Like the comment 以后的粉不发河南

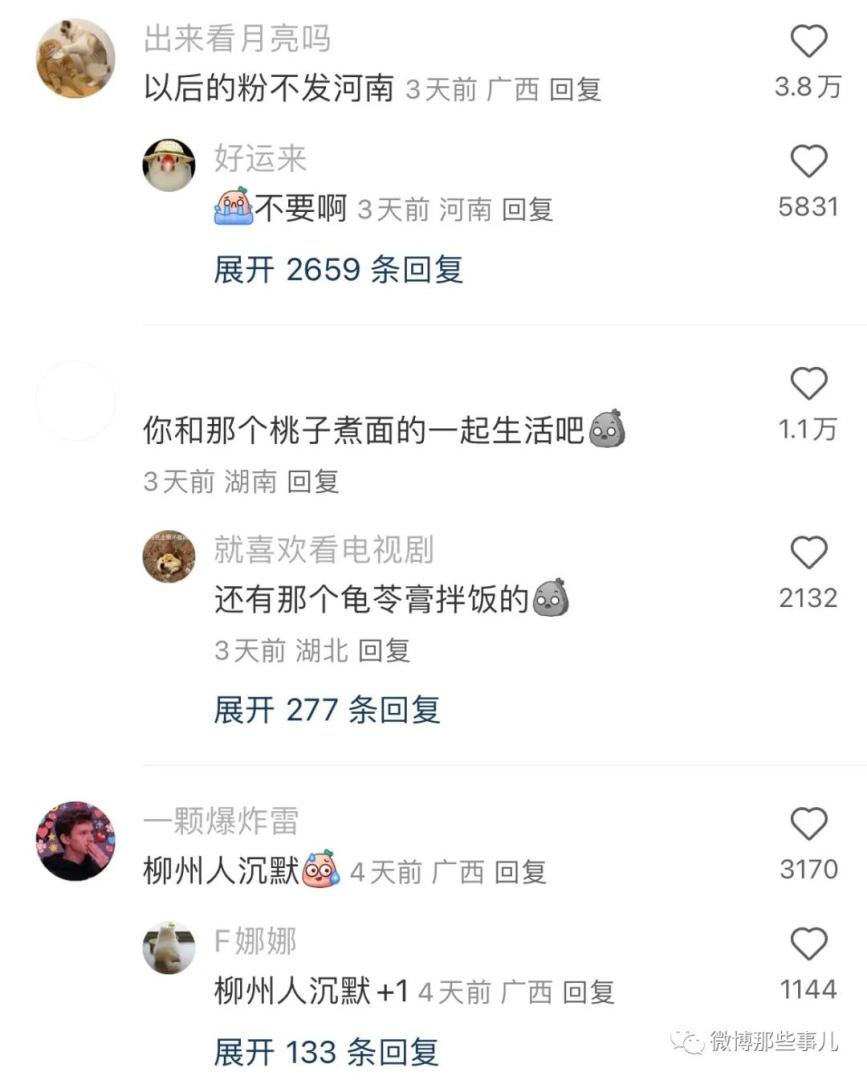808,42
